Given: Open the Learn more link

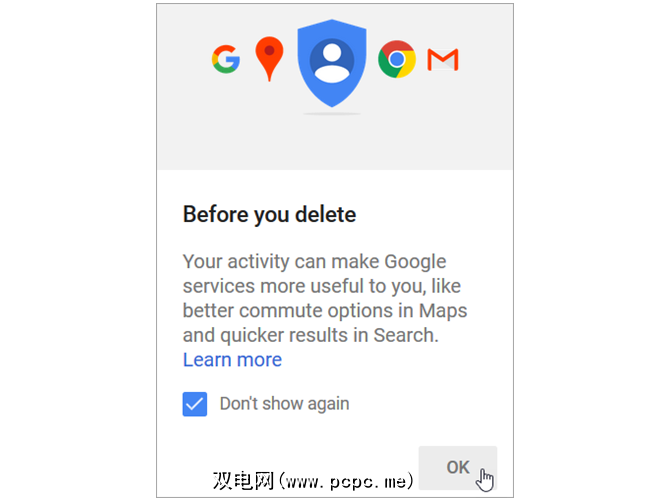Looking at the screenshot, I should pyautogui.click(x=232, y=360).
